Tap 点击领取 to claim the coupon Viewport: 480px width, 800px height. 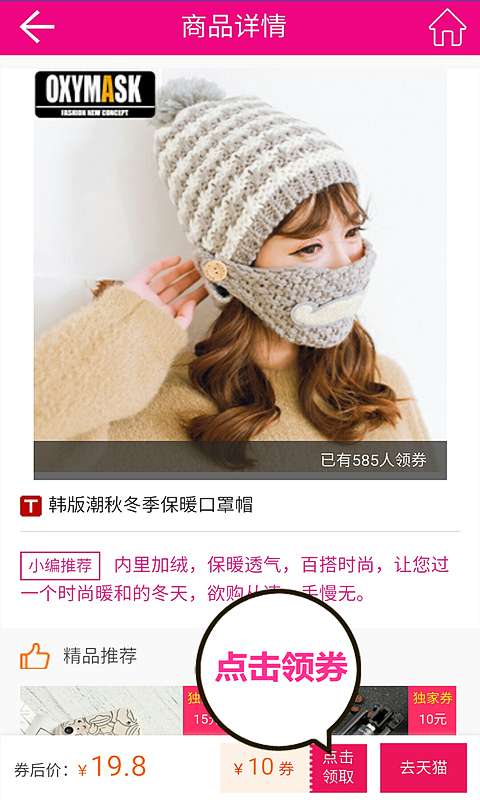[x=338, y=768]
